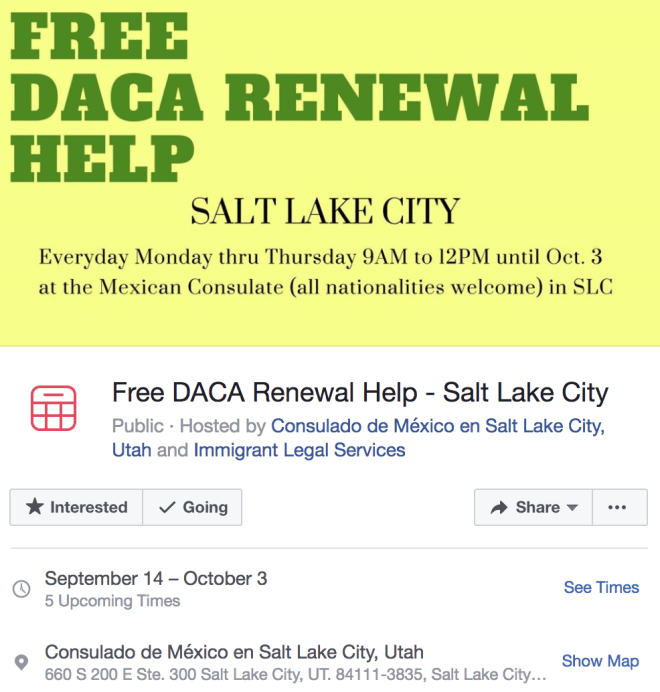
Task: Open the Share dropdown
Action: [533, 507]
